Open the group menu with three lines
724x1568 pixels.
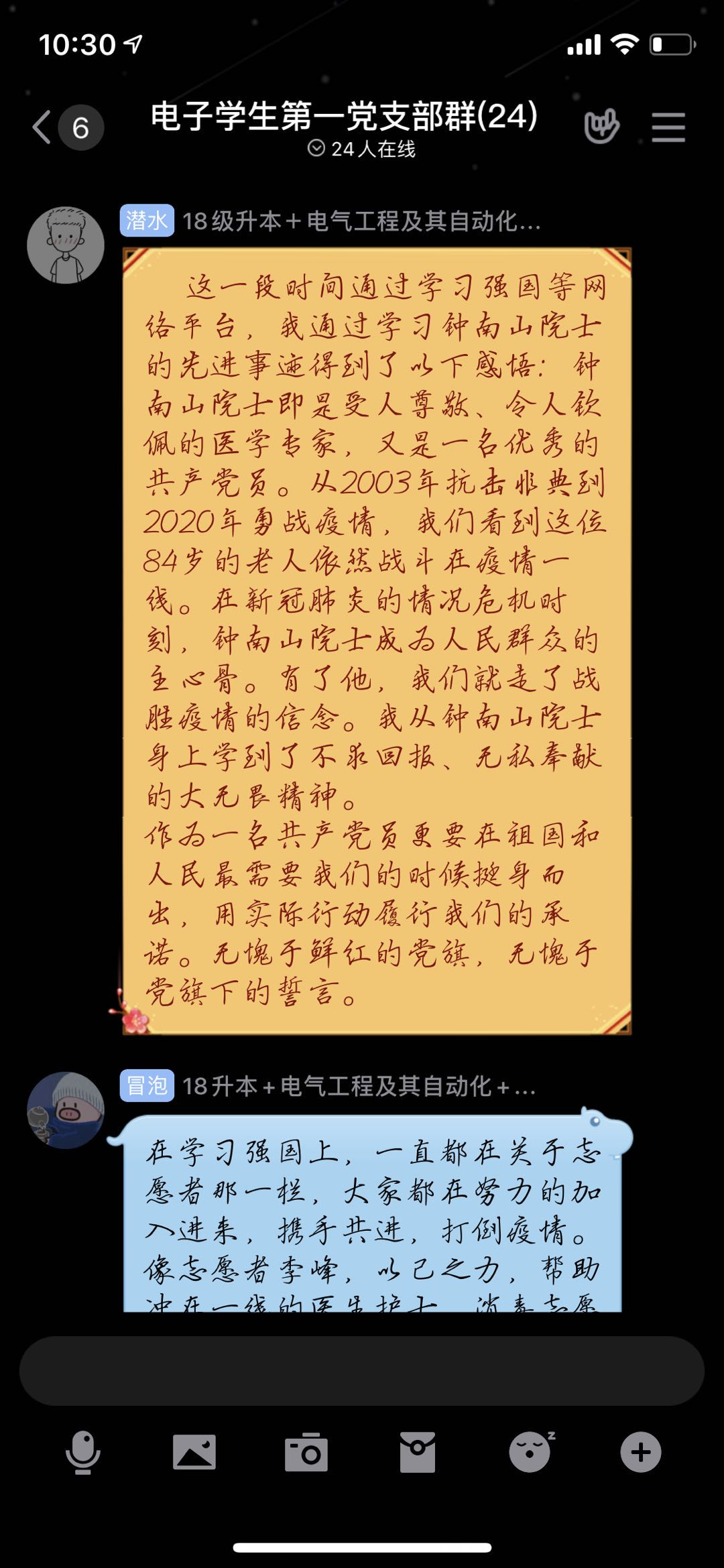[x=668, y=127]
